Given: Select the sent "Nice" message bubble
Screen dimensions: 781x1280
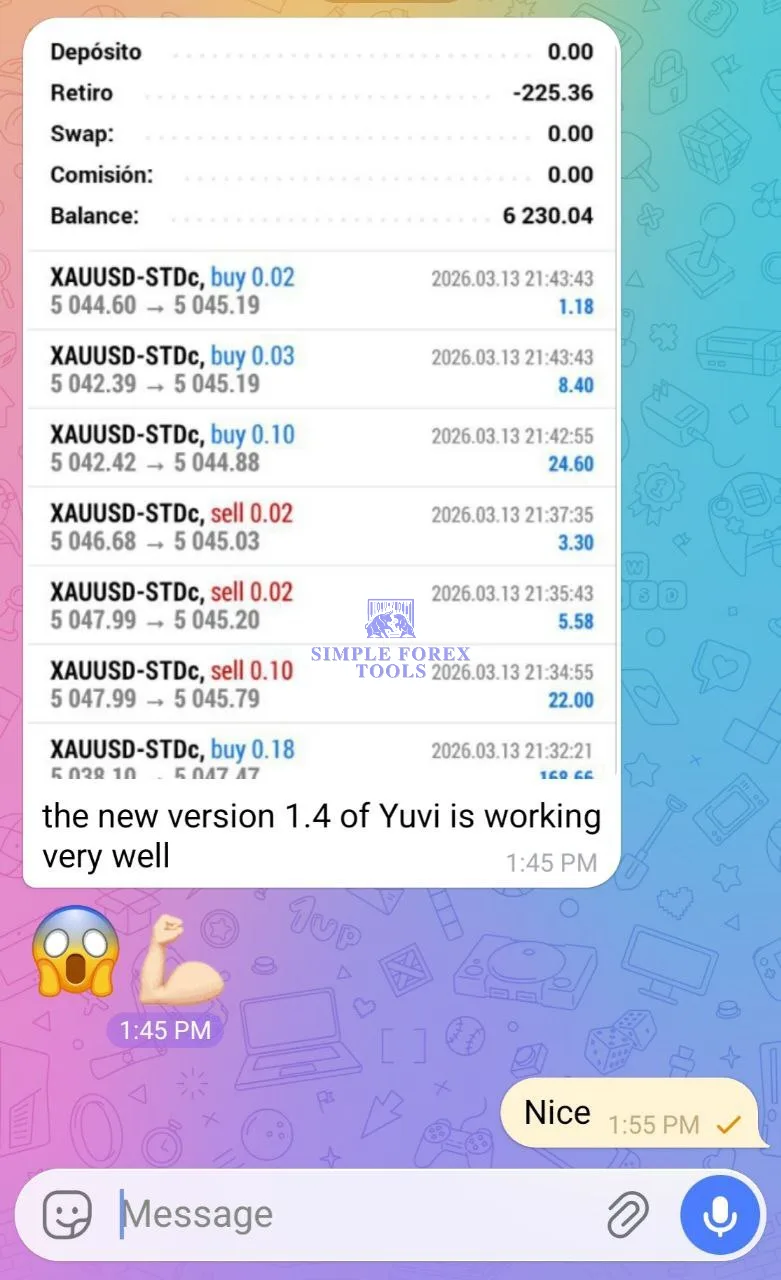Looking at the screenshot, I should coord(628,1113).
